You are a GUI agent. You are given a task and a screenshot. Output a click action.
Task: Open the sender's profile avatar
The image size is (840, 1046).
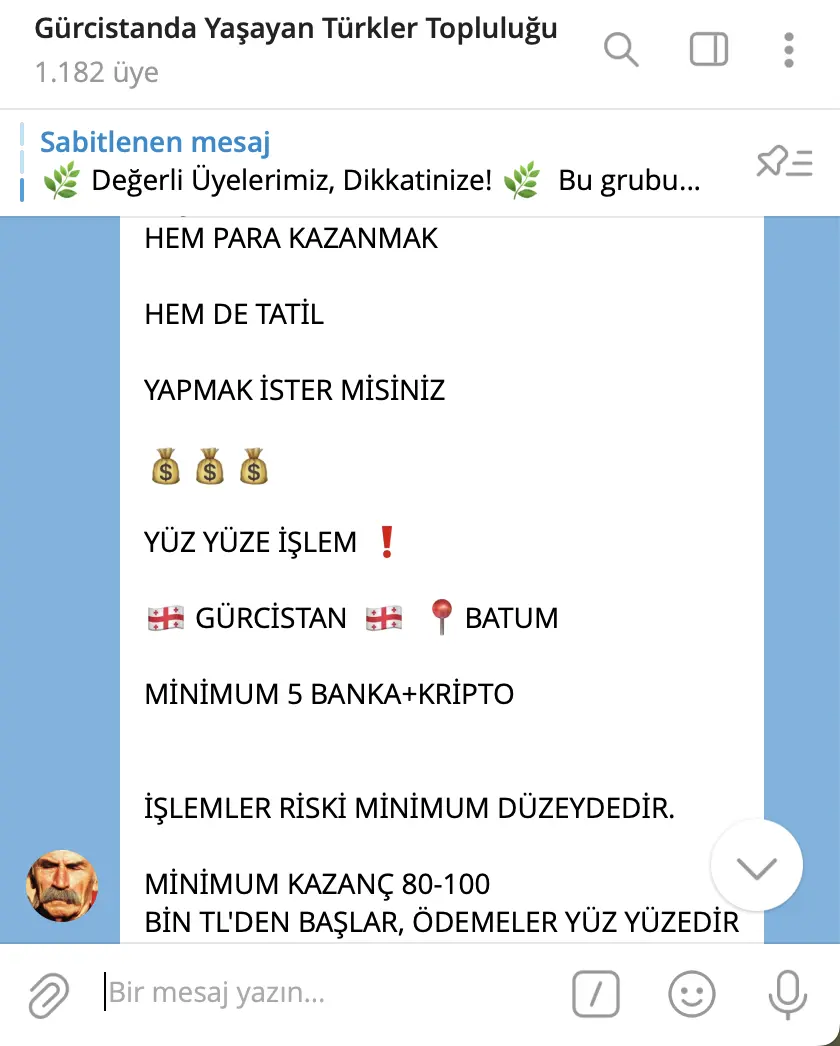coord(62,885)
